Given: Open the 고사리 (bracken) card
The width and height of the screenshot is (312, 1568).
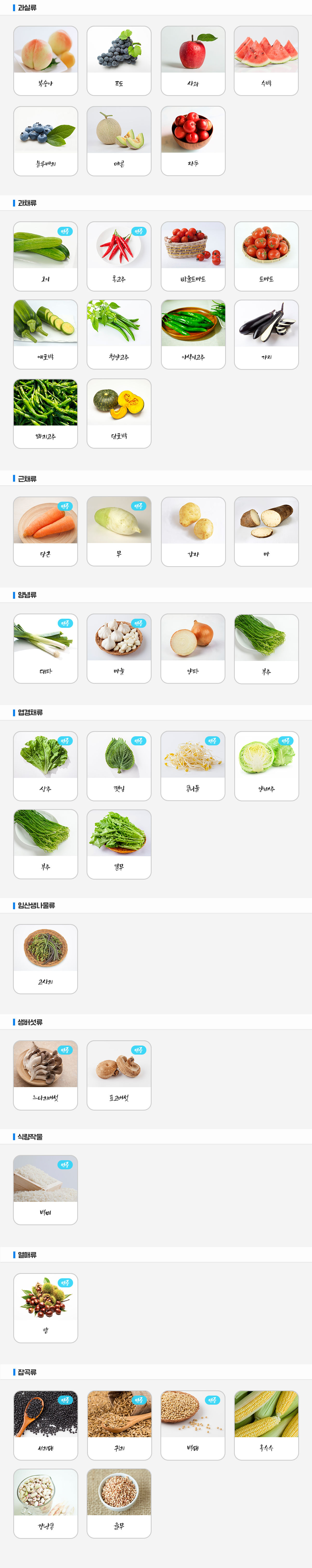Looking at the screenshot, I should point(45,959).
